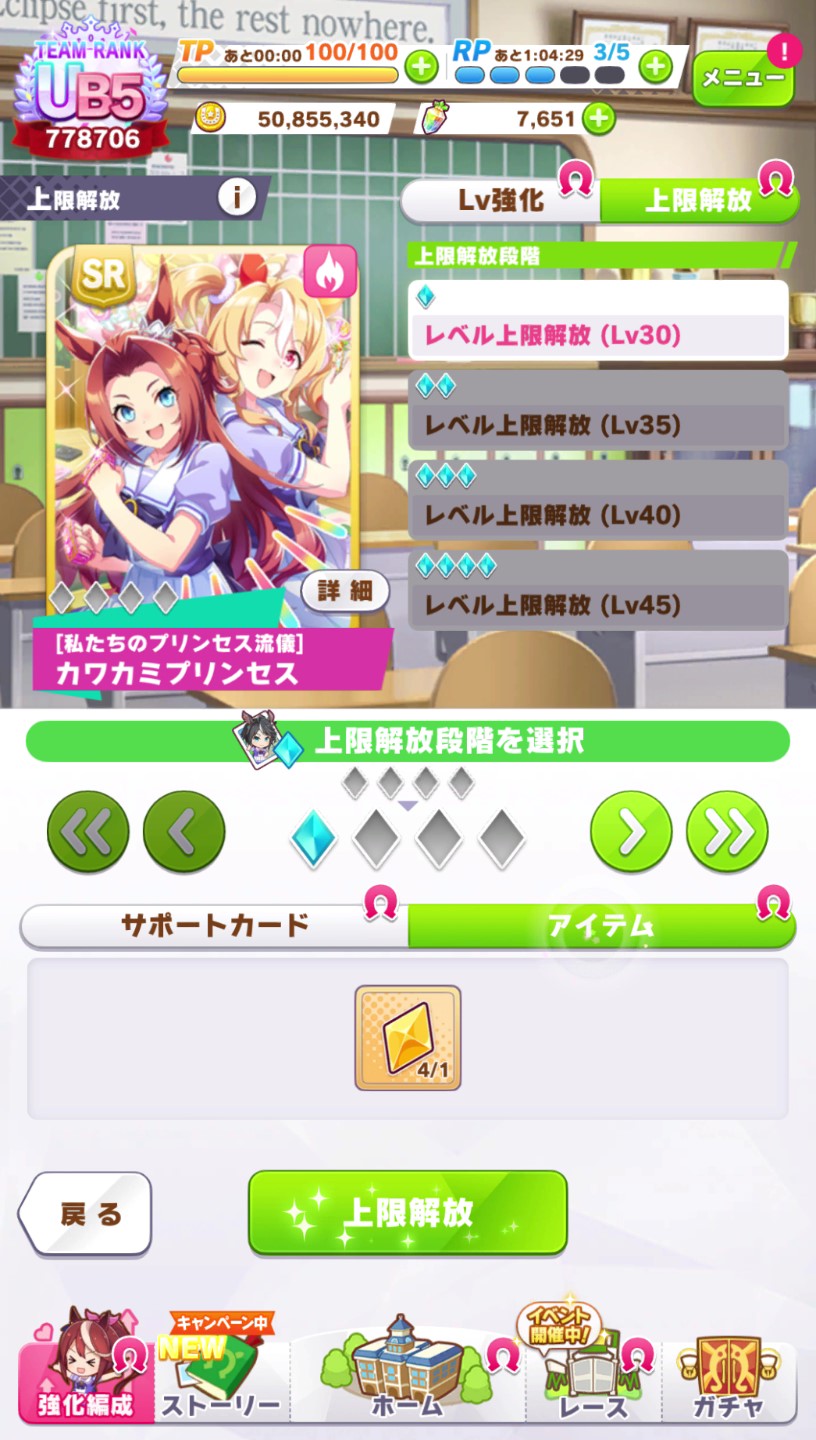
Task: Add carrots with the plus beside 7,651
Action: pos(598,119)
